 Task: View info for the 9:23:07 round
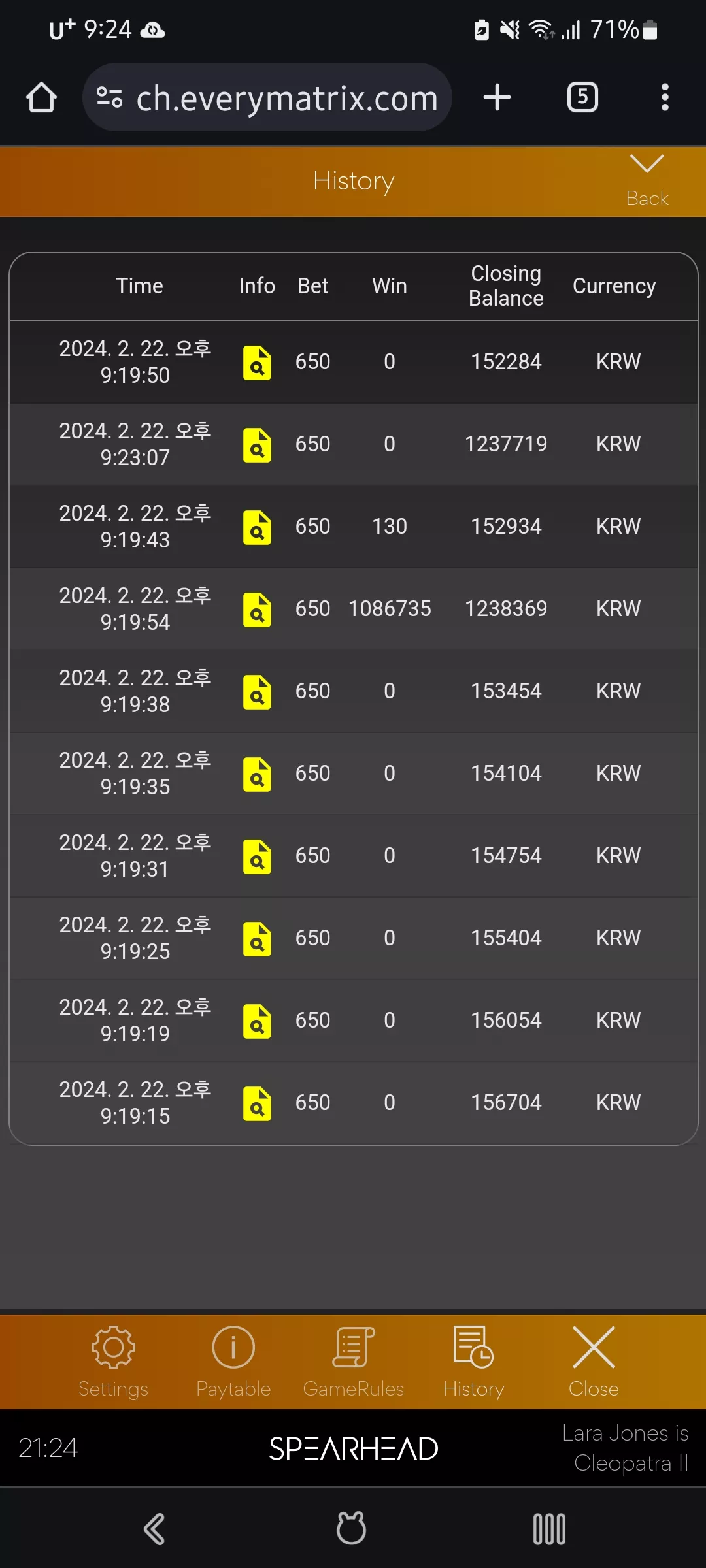click(x=257, y=445)
